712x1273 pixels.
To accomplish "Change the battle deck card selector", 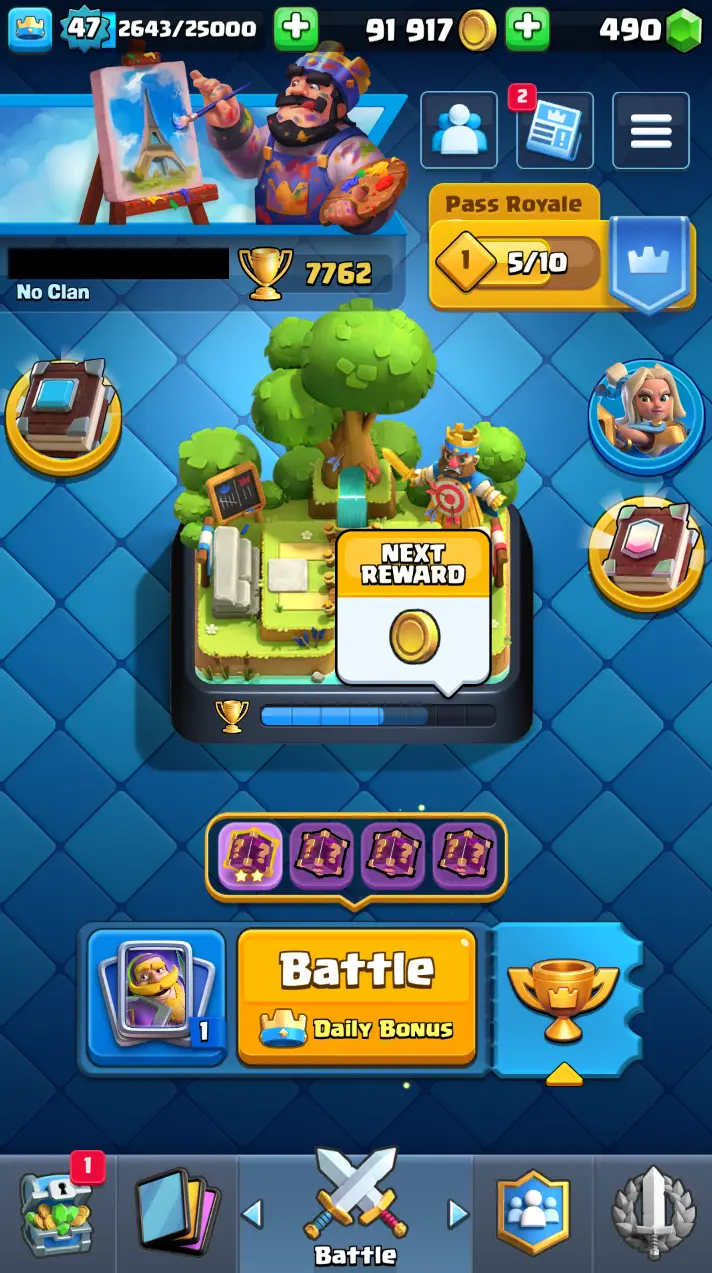I will 156,995.
